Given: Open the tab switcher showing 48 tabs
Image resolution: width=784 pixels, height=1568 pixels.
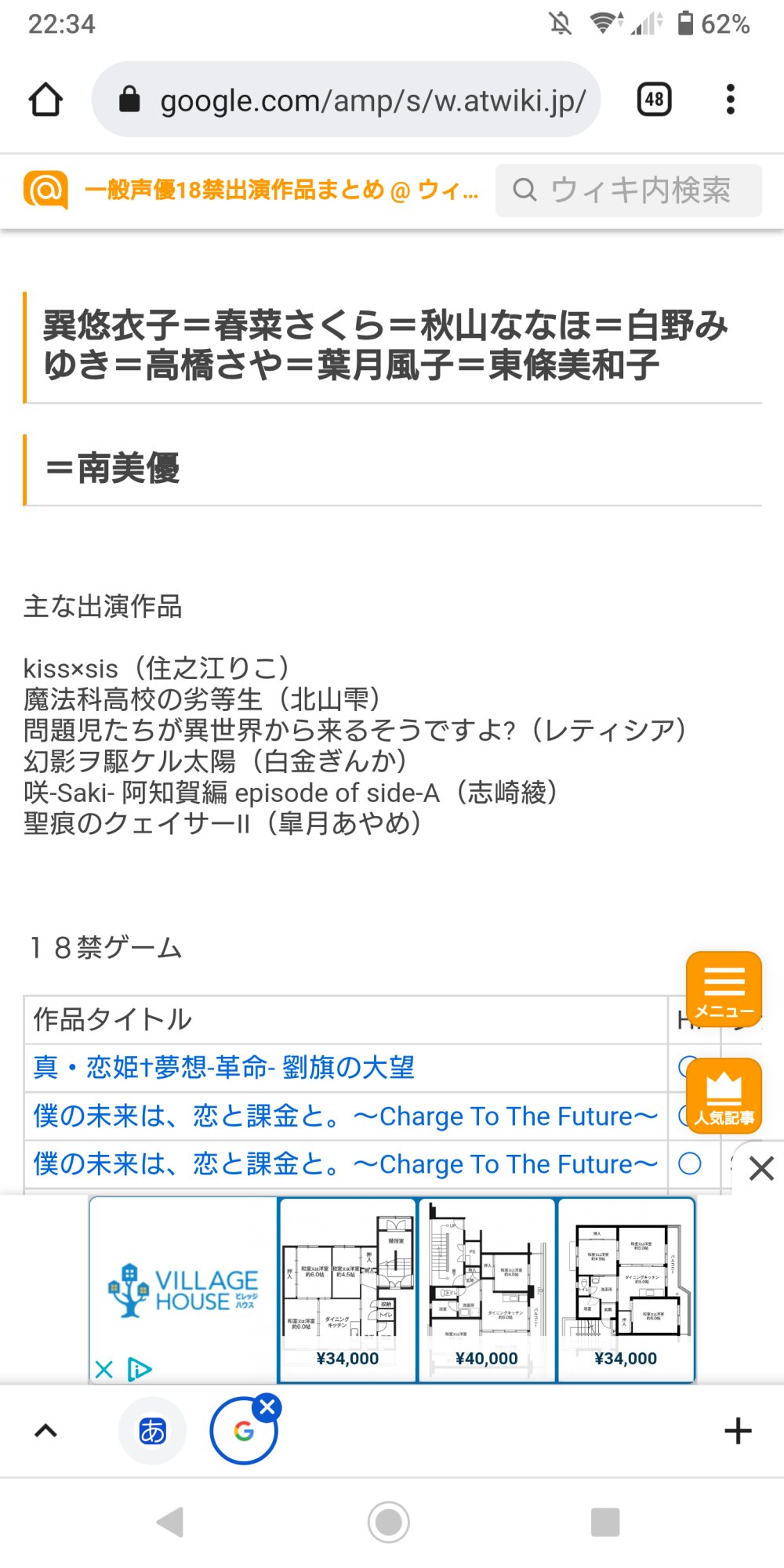Looking at the screenshot, I should (x=654, y=100).
